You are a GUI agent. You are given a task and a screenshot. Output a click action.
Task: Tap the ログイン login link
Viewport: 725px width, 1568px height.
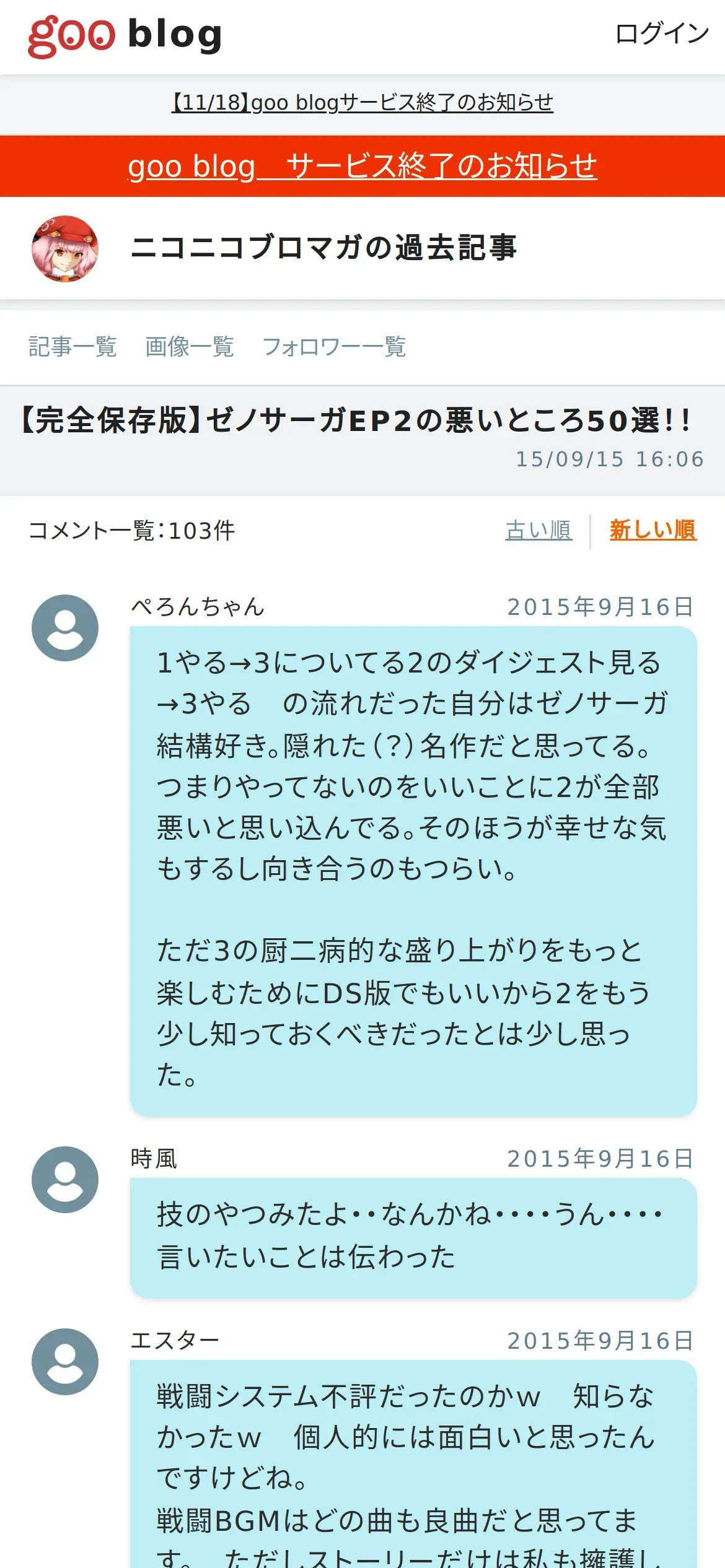click(661, 33)
